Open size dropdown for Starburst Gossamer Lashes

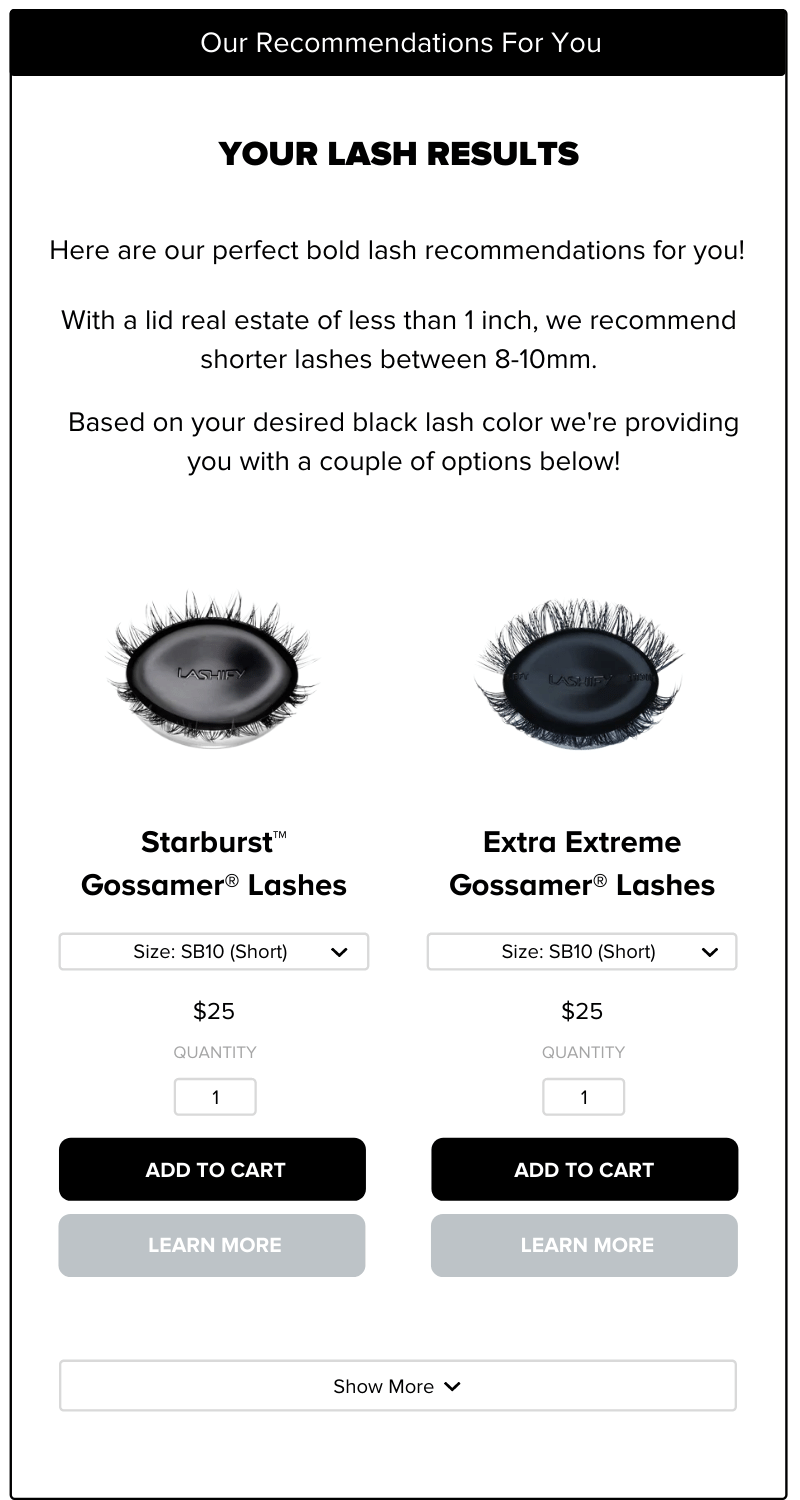213,951
